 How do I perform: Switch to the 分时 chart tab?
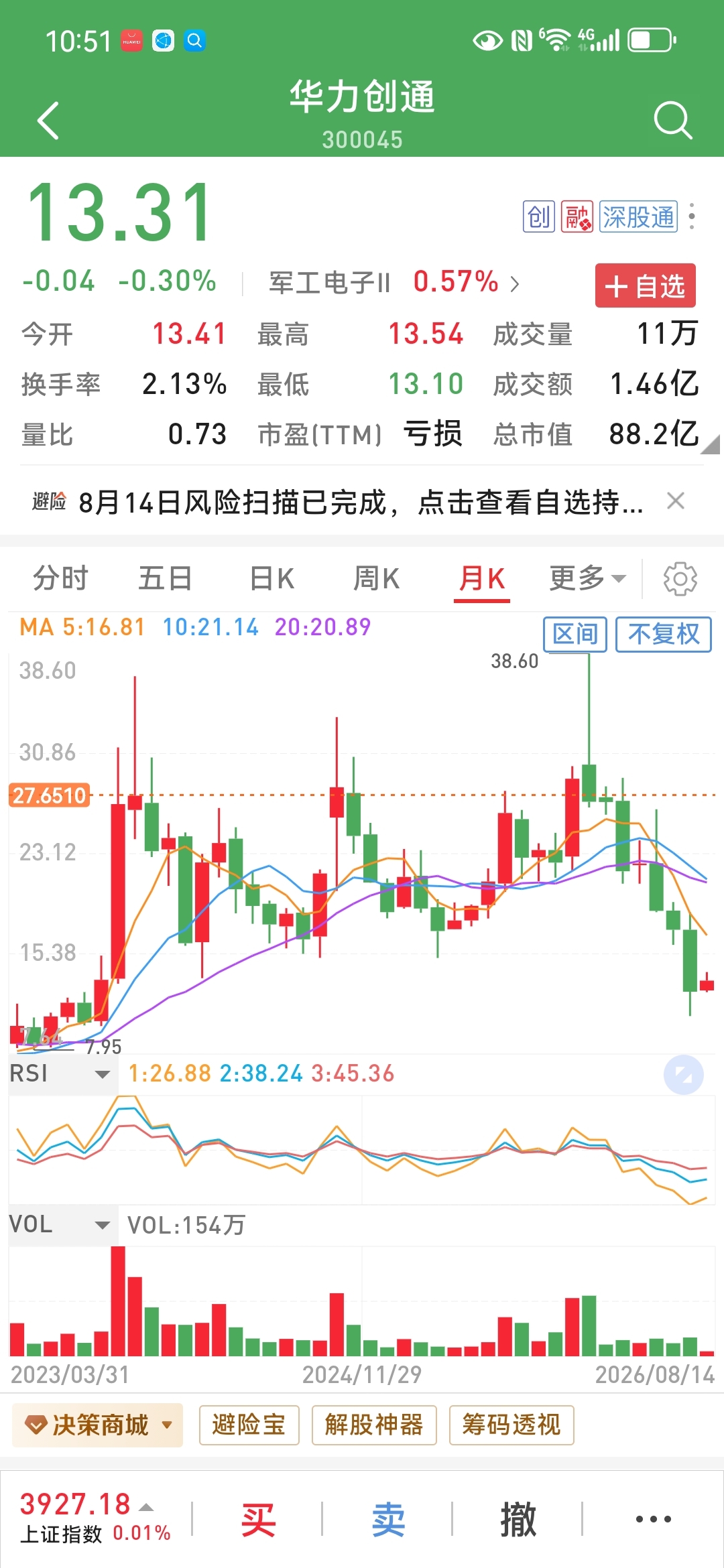(x=60, y=578)
